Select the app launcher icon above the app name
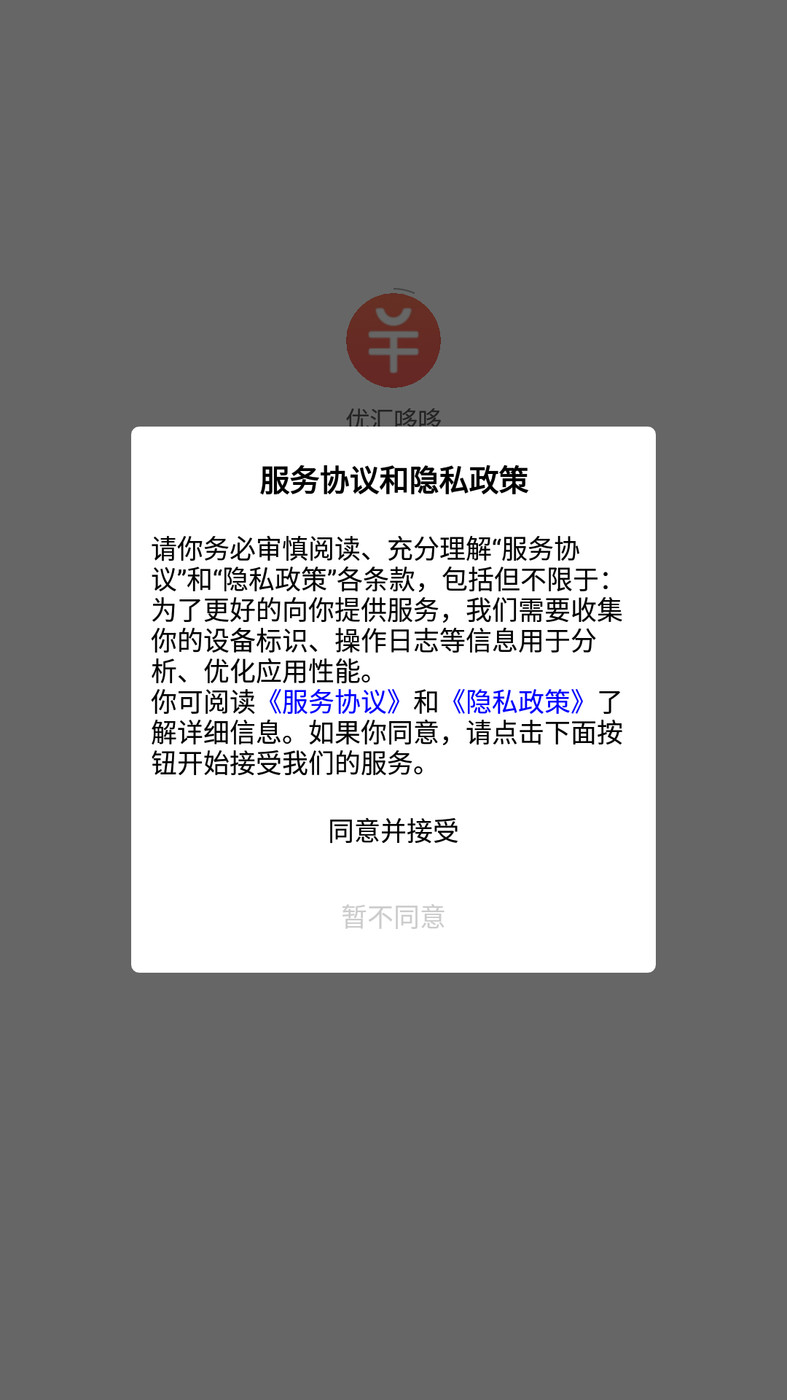The height and width of the screenshot is (1400, 787). click(393, 340)
